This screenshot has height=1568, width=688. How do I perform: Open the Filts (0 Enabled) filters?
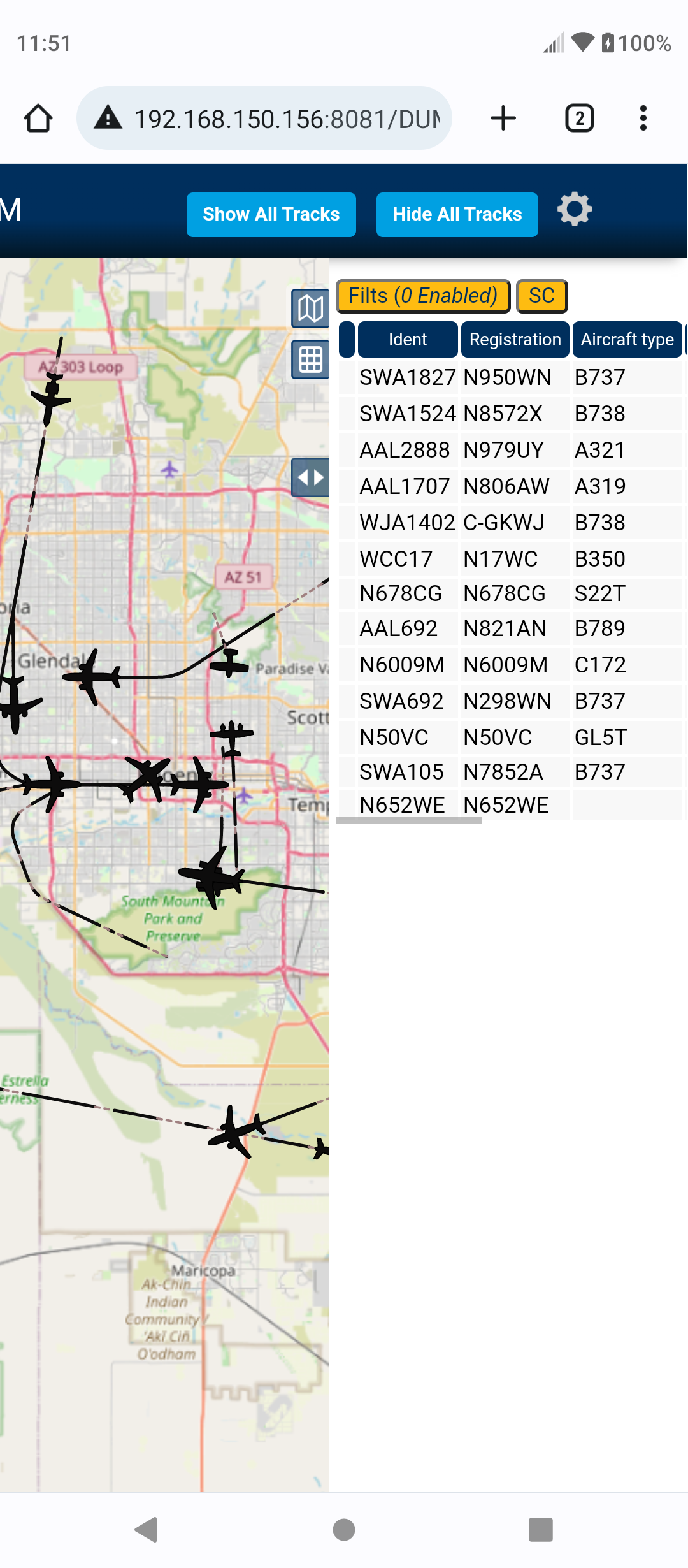tap(423, 296)
